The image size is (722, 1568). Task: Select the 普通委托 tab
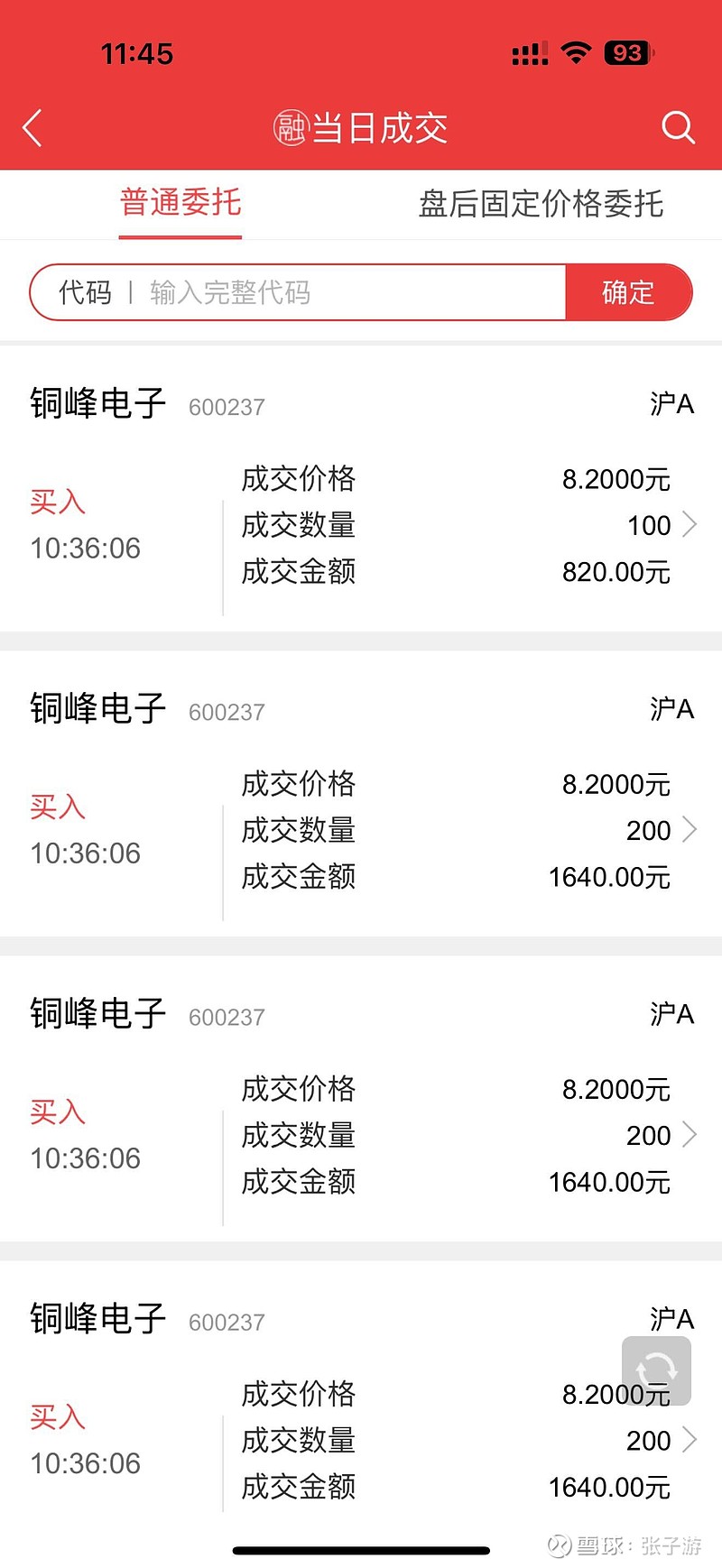180,205
